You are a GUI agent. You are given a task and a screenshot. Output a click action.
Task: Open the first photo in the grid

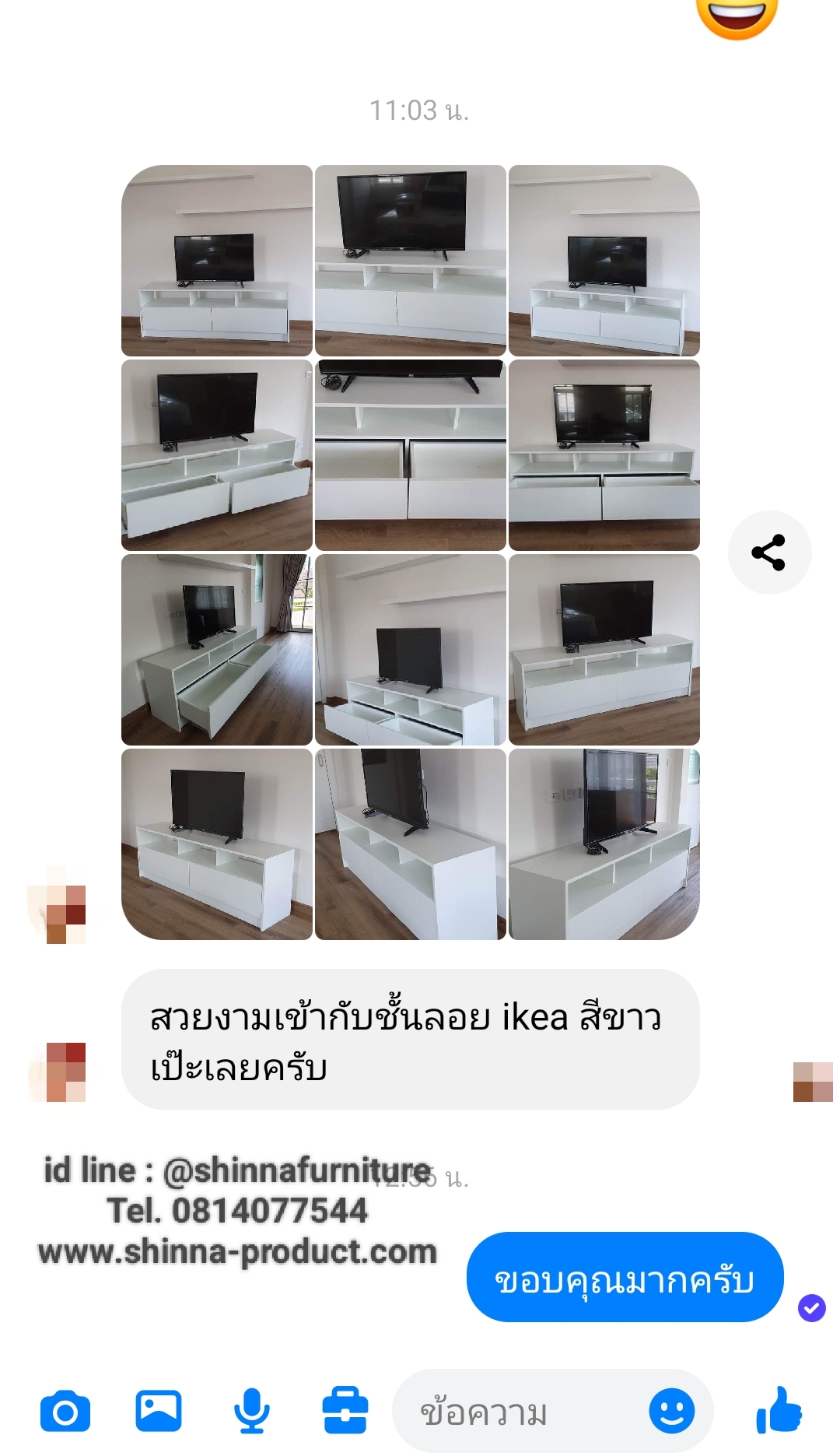point(217,261)
